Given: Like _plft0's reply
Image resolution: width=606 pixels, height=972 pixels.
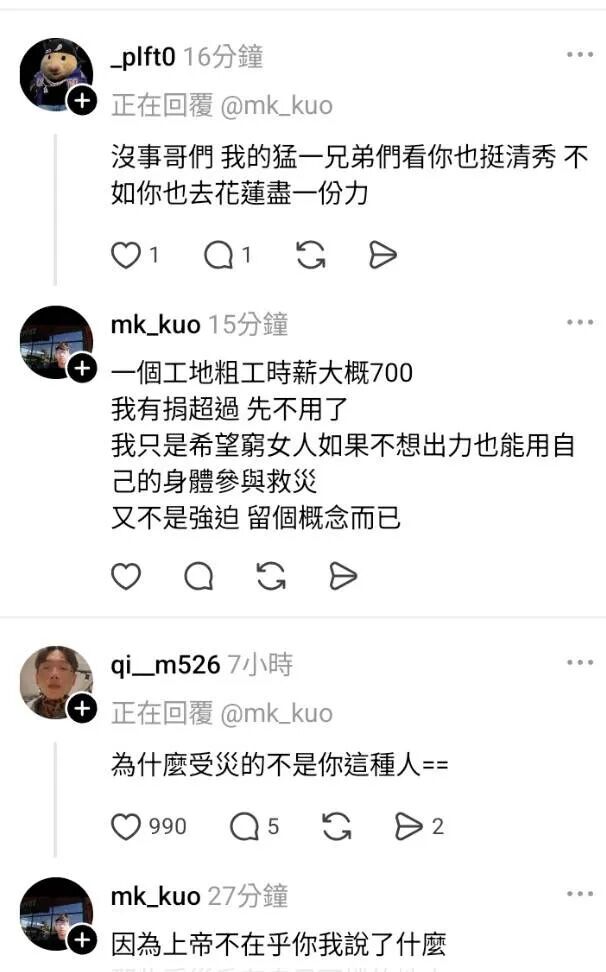Looking at the screenshot, I should pos(125,256).
